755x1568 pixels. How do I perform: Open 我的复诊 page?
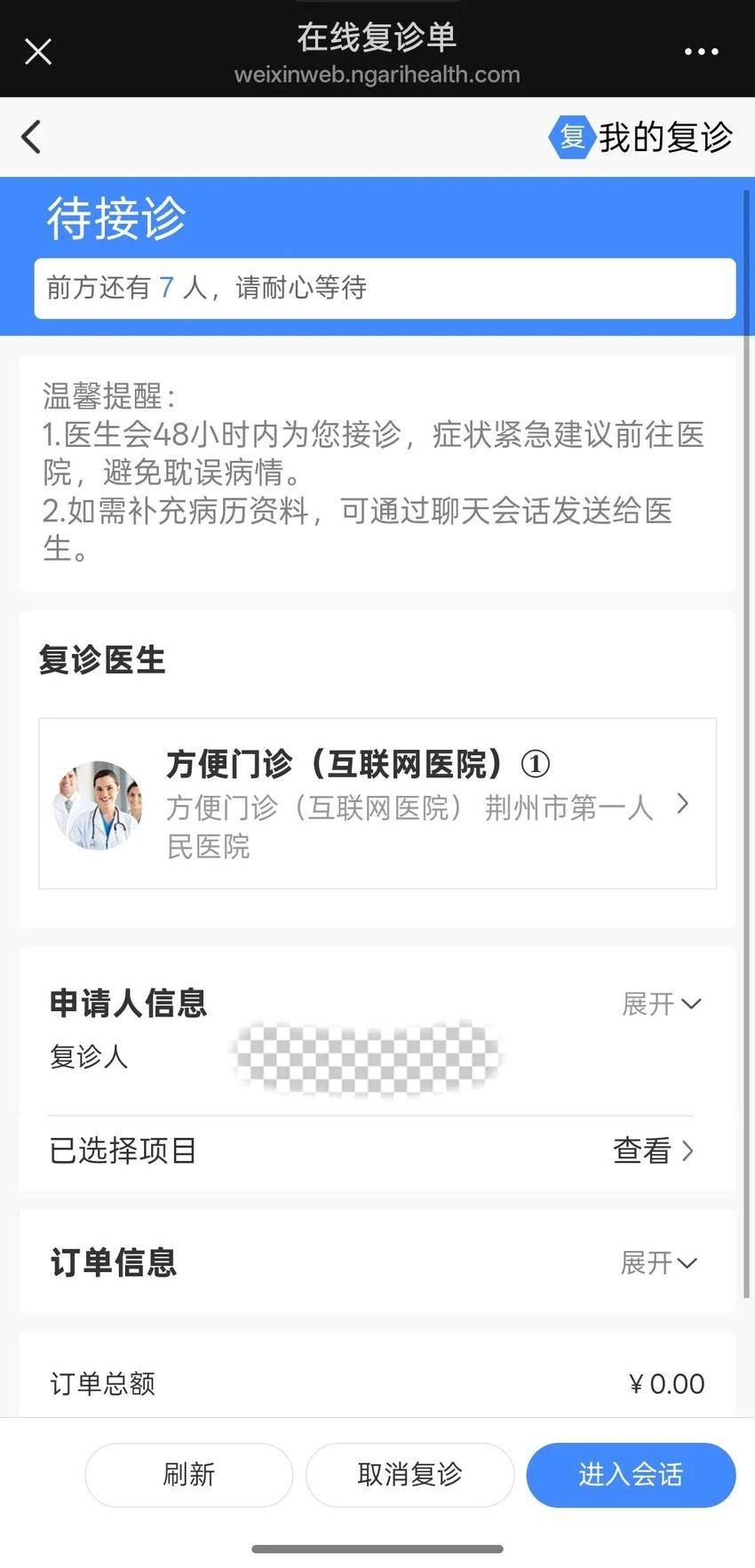pyautogui.click(x=641, y=138)
